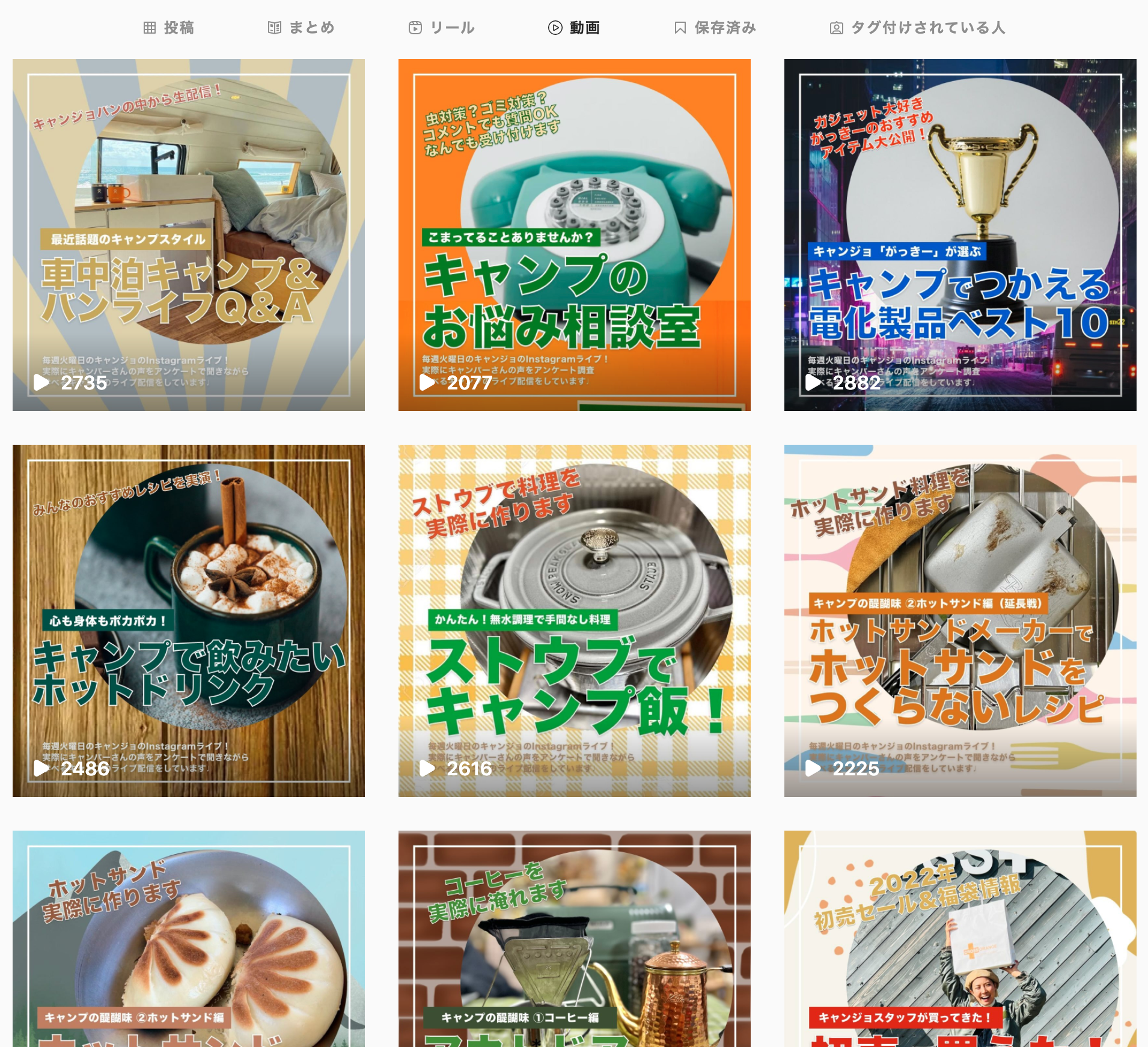Select the 動画 tab
The width and height of the screenshot is (1148, 1047).
(x=574, y=28)
